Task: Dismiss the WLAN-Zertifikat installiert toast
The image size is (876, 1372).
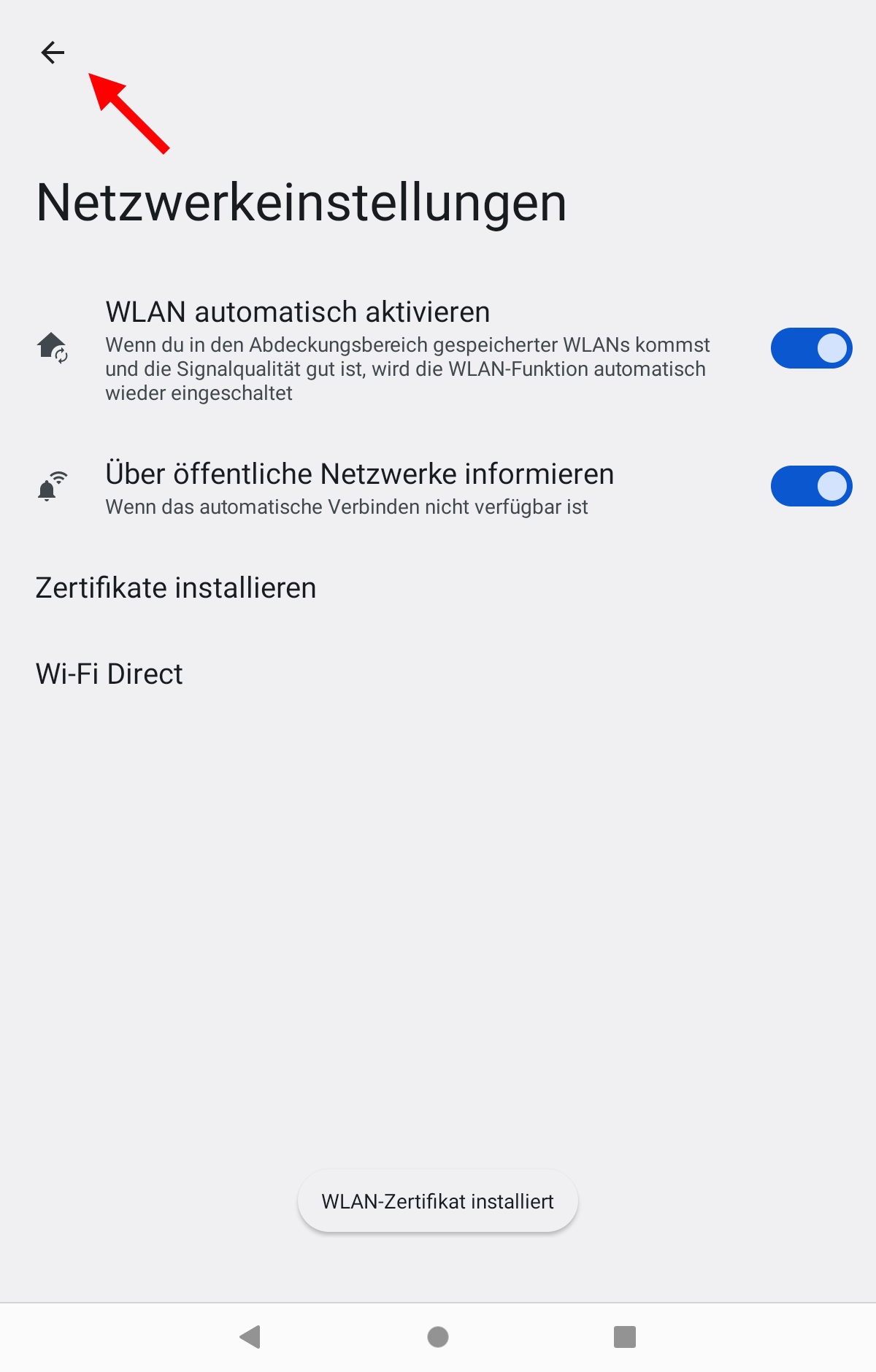Action: [437, 1200]
